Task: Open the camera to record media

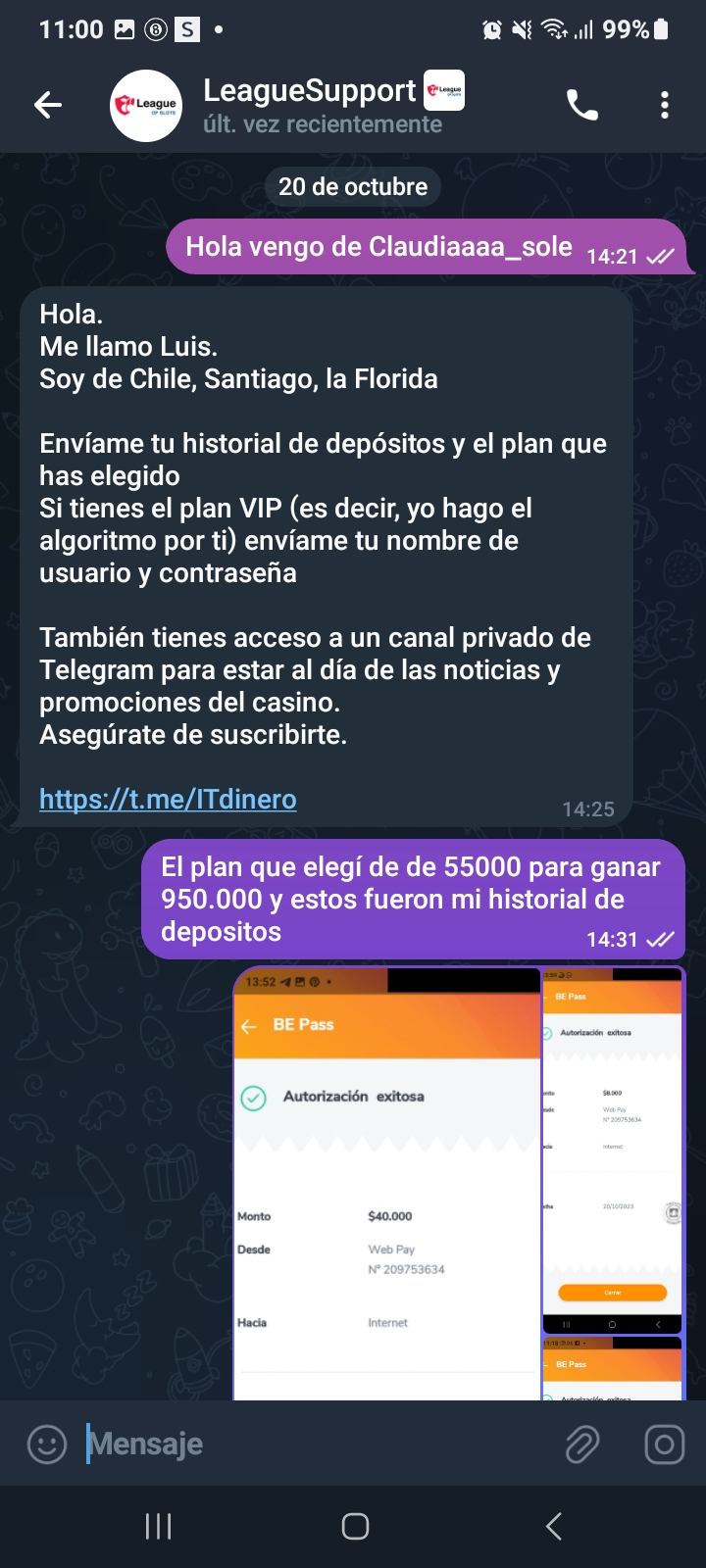Action: 664,1444
